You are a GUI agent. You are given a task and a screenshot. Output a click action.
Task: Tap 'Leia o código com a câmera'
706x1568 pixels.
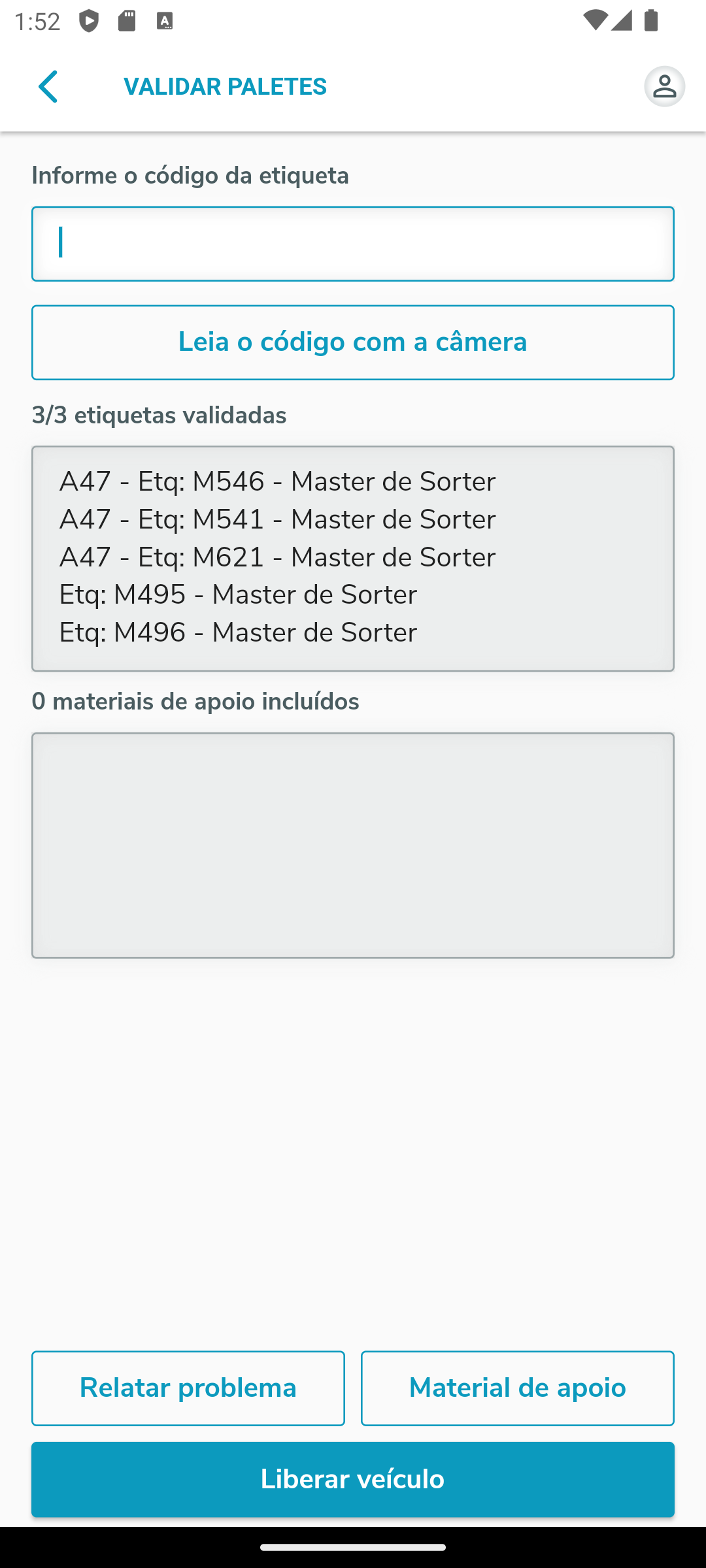click(x=353, y=342)
